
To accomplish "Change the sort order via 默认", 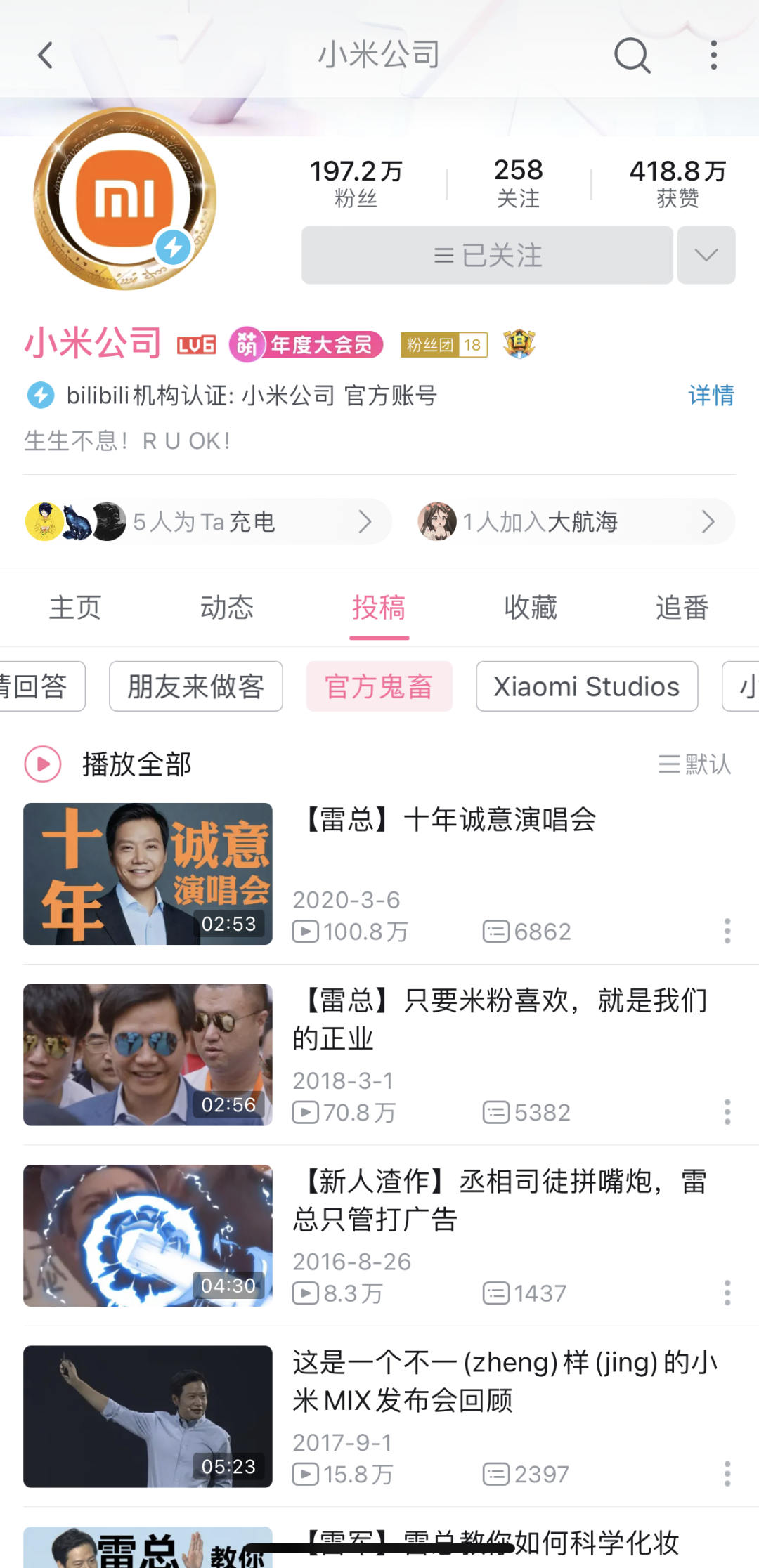I will point(694,764).
